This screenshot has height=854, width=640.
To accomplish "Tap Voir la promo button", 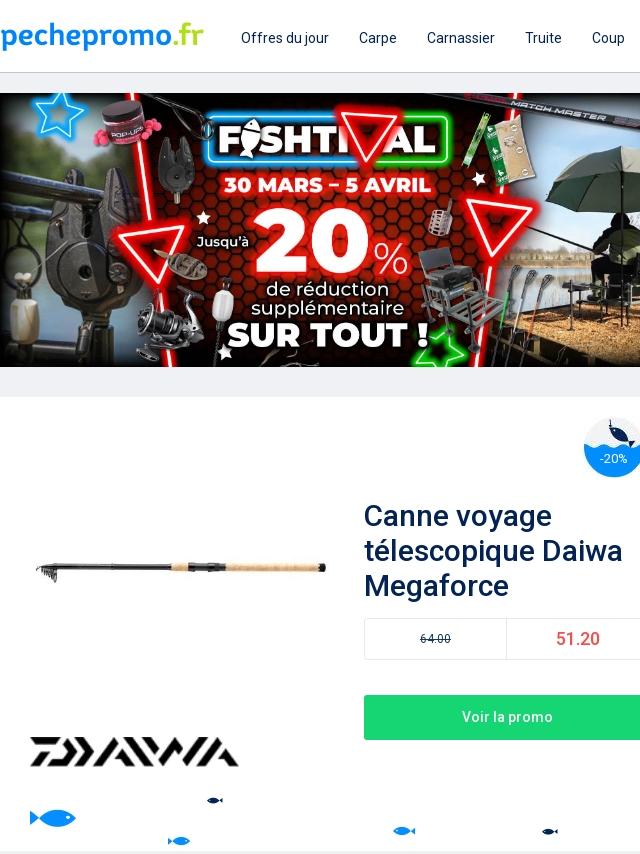I will pos(506,717).
